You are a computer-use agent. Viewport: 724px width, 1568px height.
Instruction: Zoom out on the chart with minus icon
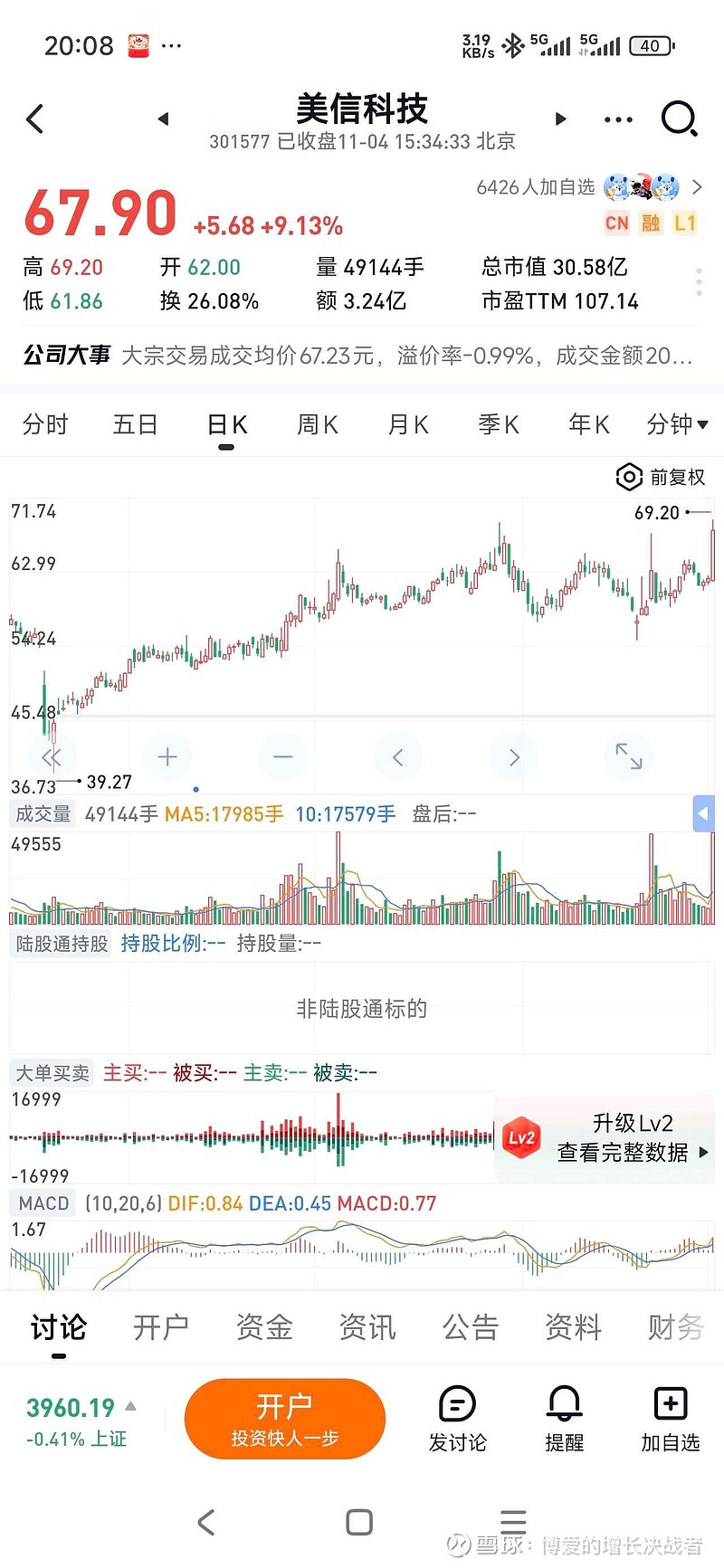pos(282,756)
